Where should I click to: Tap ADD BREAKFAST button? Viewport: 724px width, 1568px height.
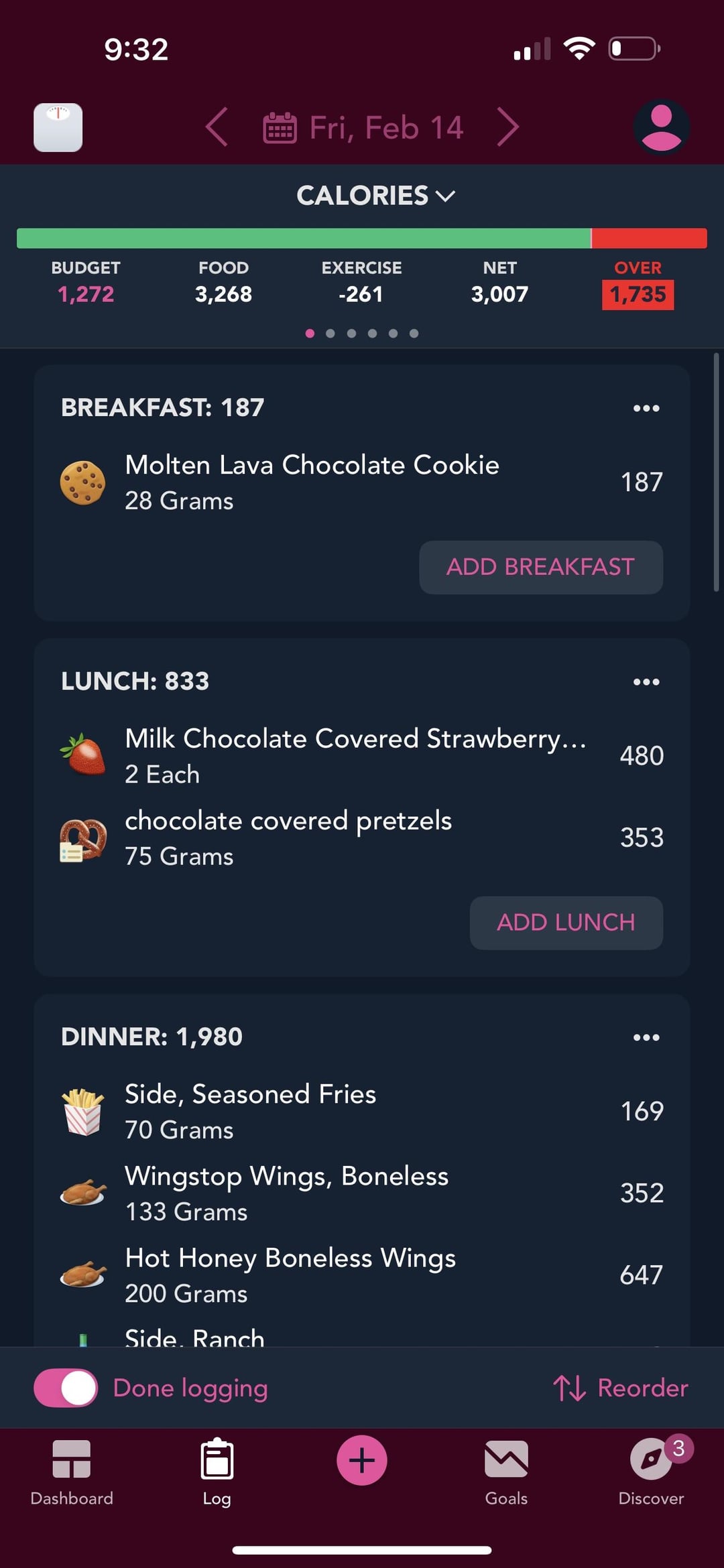[x=540, y=567]
